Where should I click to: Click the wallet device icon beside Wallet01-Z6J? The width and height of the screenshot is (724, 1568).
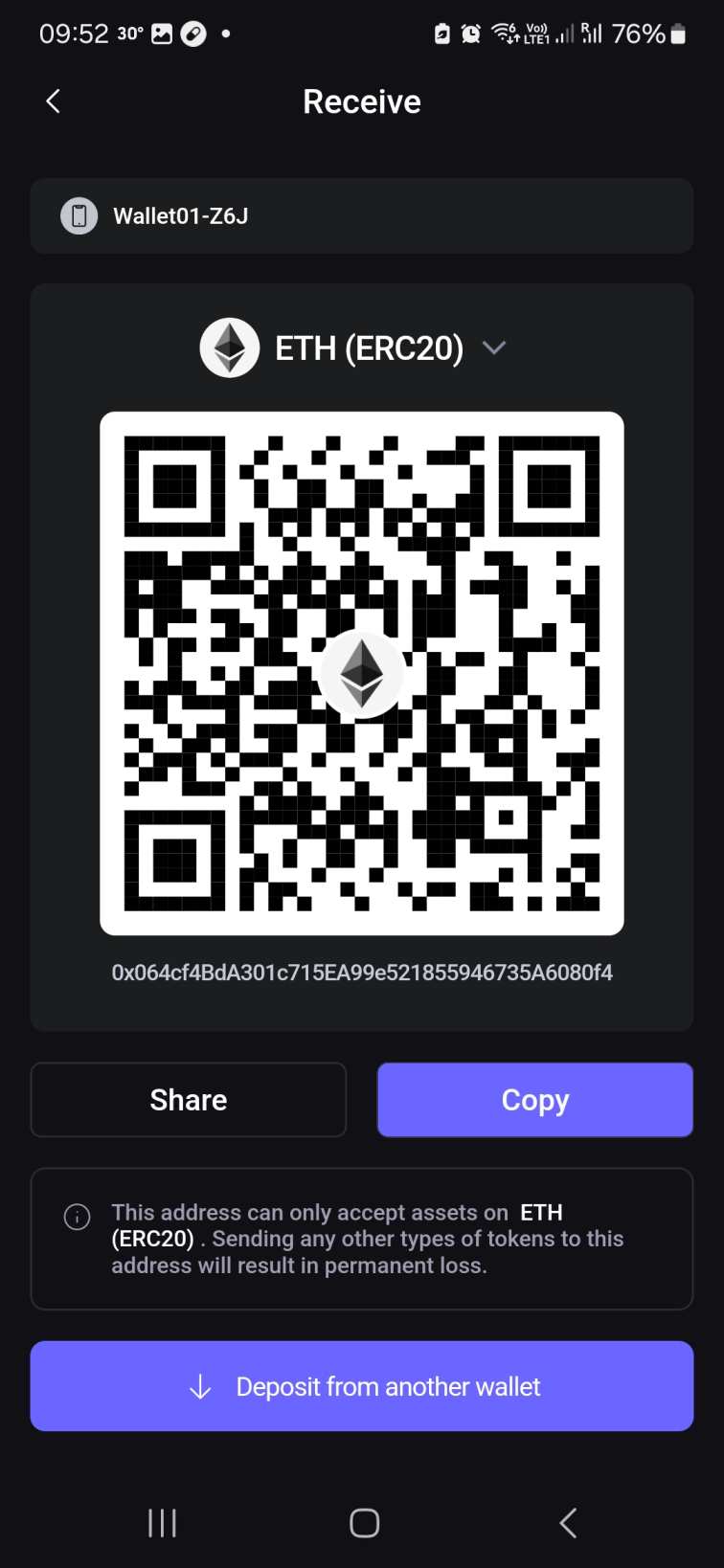coord(79,215)
